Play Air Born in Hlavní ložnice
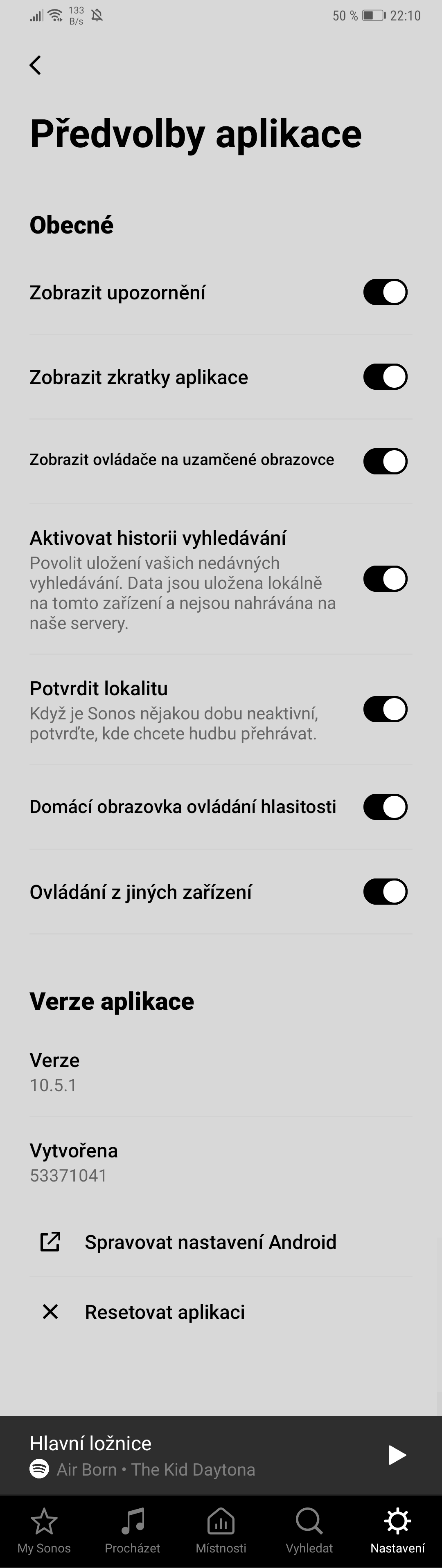 pos(397,1455)
